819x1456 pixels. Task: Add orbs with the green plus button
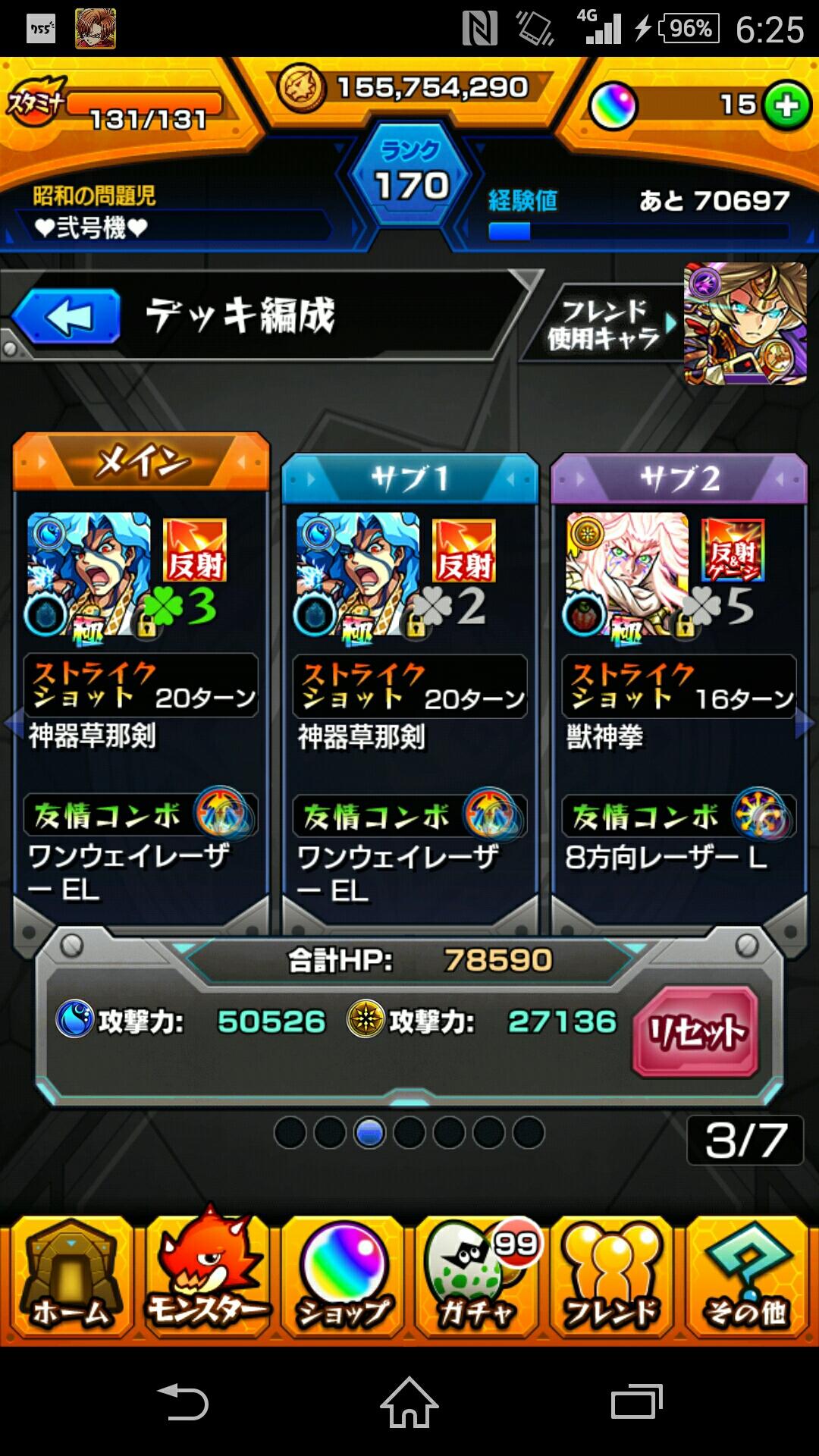tap(786, 106)
